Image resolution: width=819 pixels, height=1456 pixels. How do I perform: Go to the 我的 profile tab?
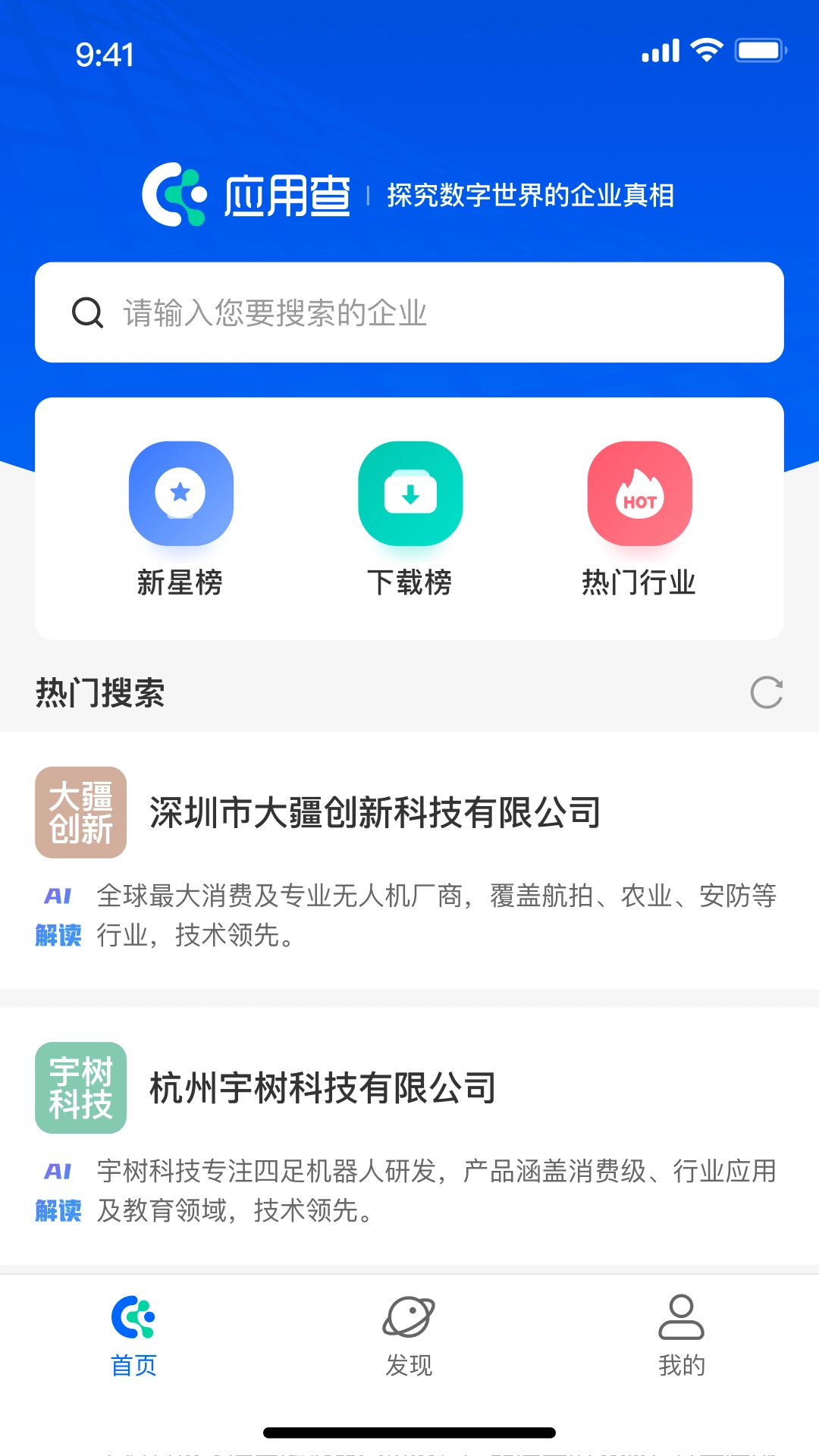tap(681, 1335)
